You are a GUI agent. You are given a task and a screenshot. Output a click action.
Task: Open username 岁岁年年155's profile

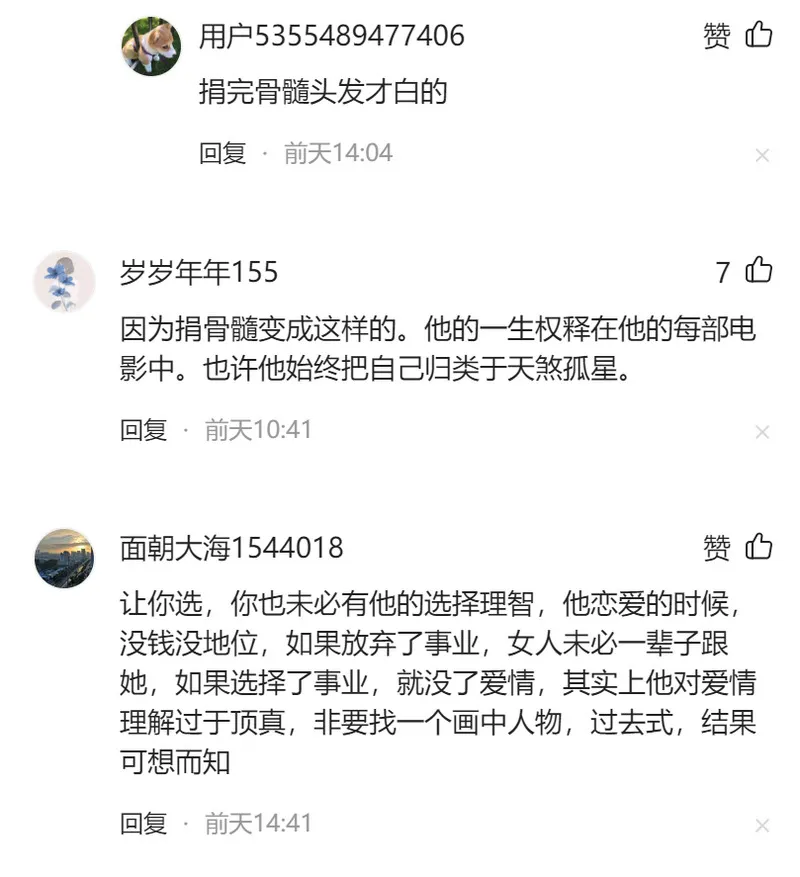[x=199, y=272]
